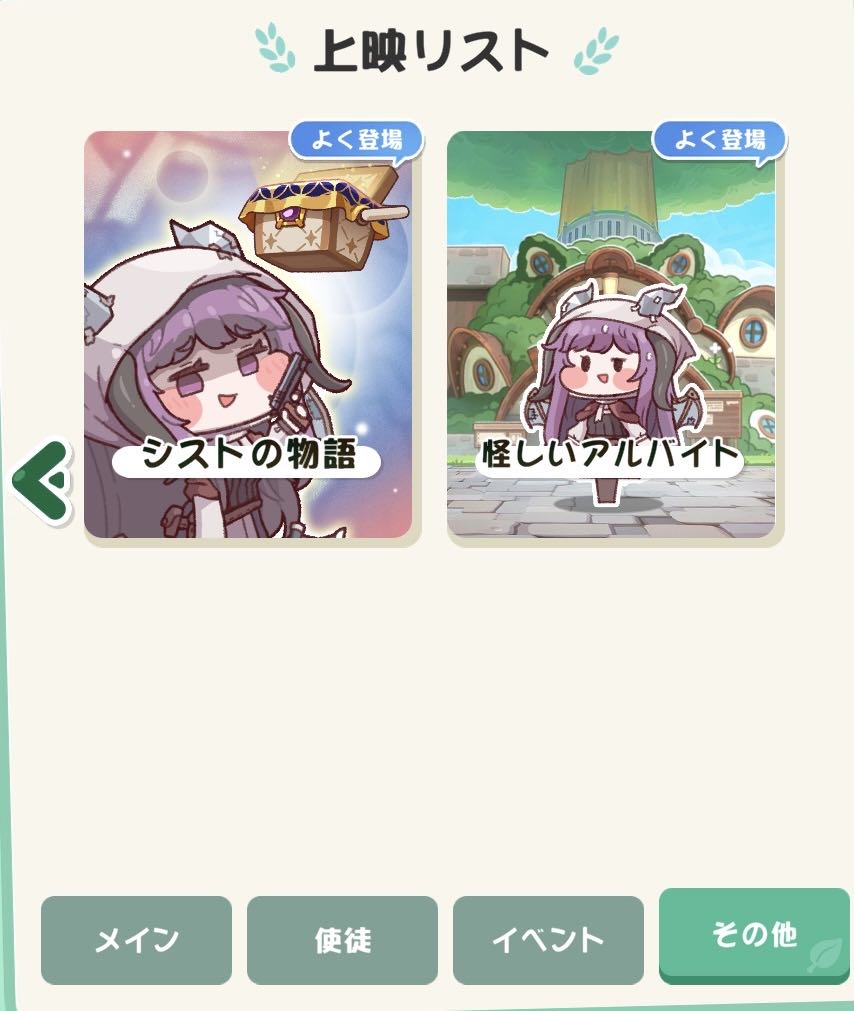Switch to the 使徒 tab

pos(342,940)
